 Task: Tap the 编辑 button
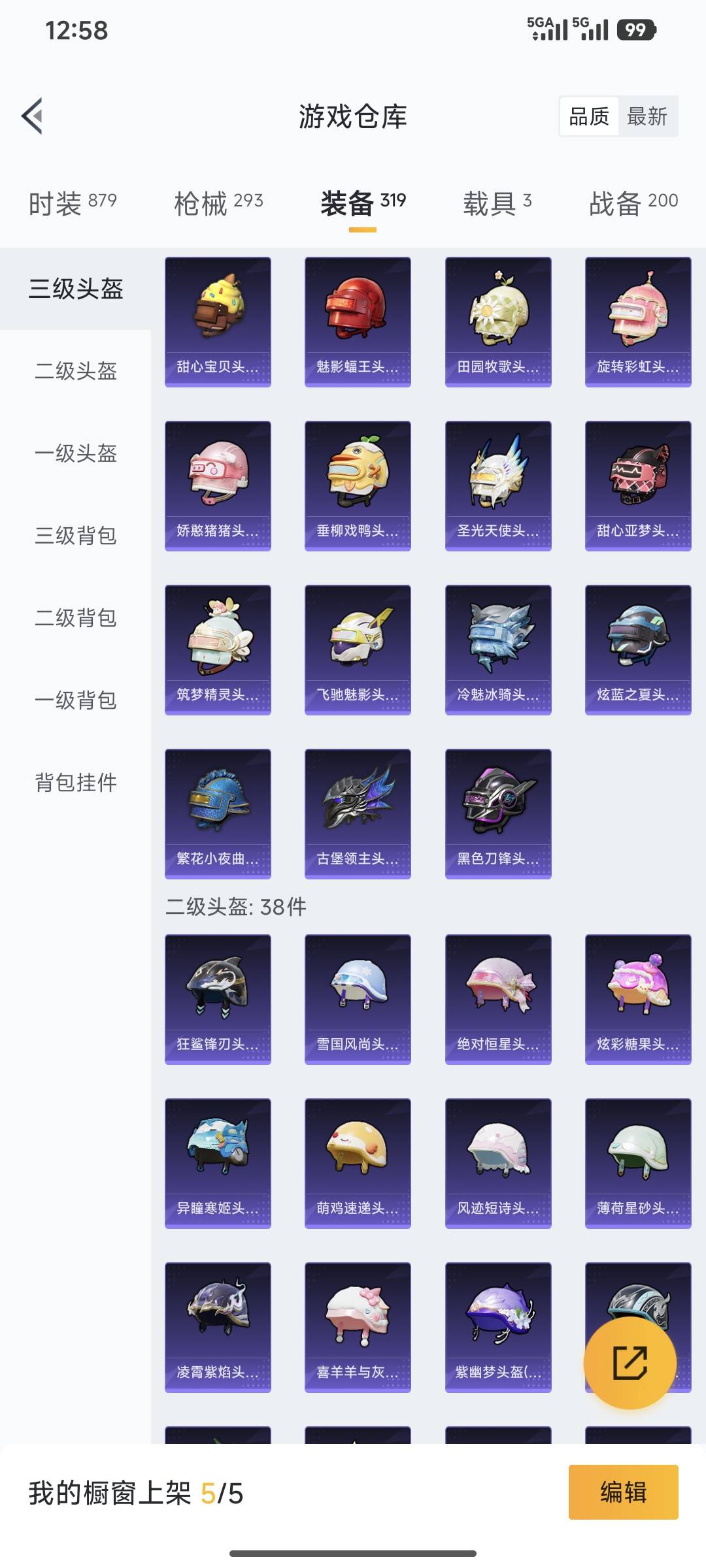tap(623, 1492)
